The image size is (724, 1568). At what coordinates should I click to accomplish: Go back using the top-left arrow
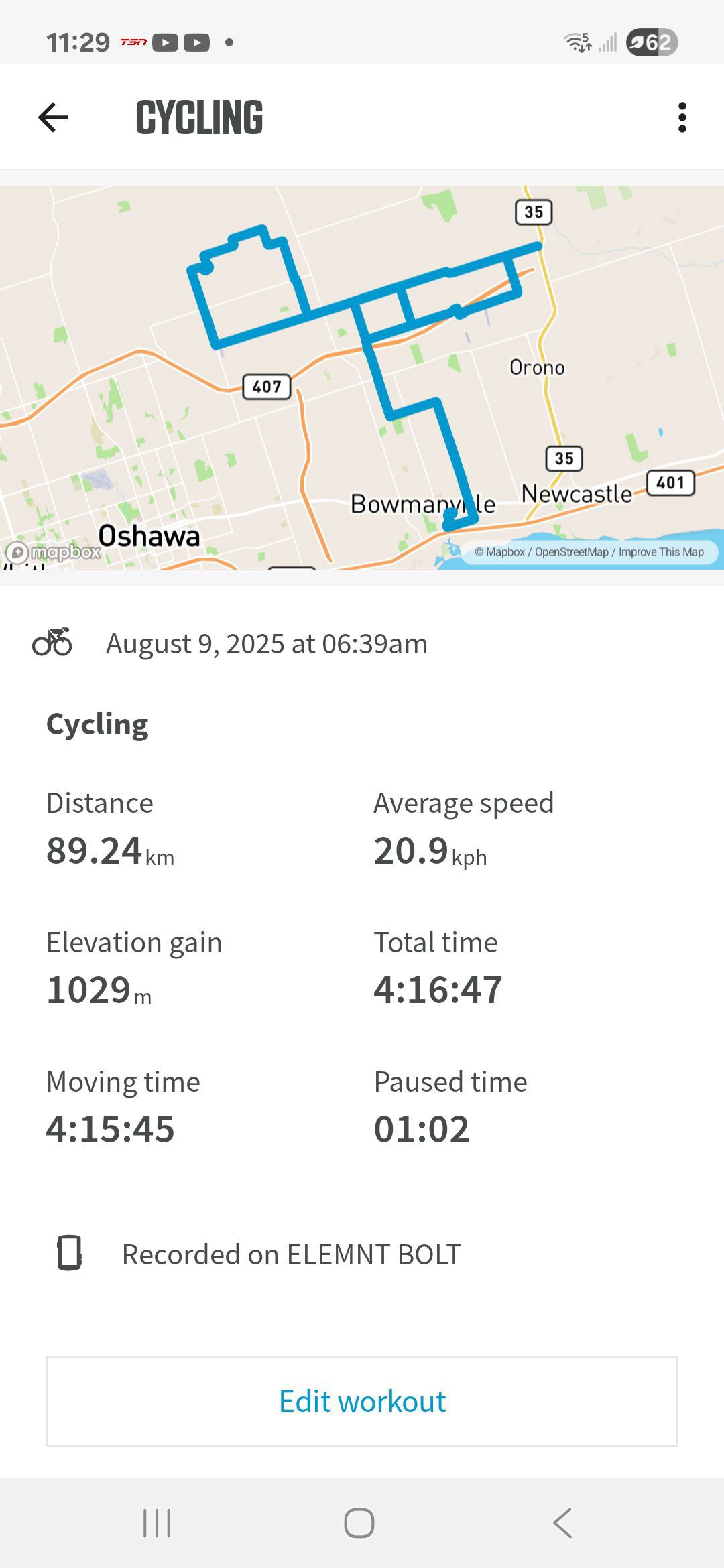[53, 118]
